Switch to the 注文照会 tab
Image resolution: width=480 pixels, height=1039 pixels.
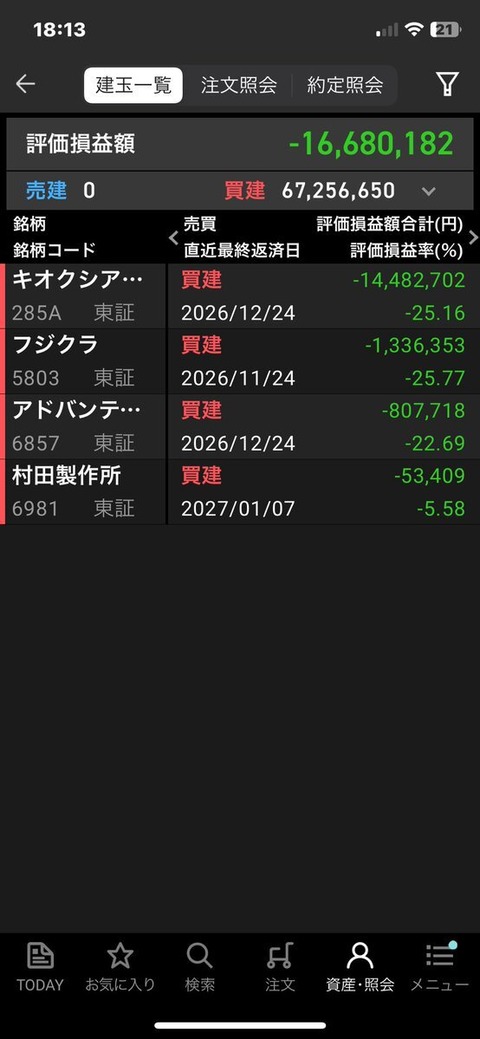(x=239, y=85)
